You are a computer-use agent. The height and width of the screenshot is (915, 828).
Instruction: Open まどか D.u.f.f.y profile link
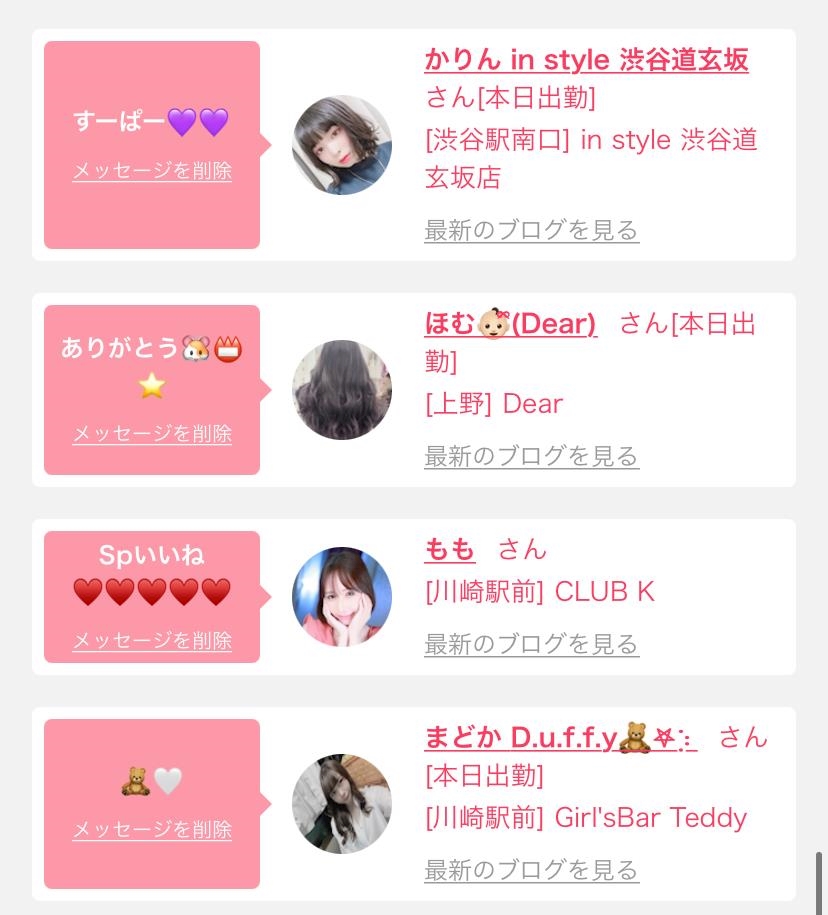click(560, 738)
